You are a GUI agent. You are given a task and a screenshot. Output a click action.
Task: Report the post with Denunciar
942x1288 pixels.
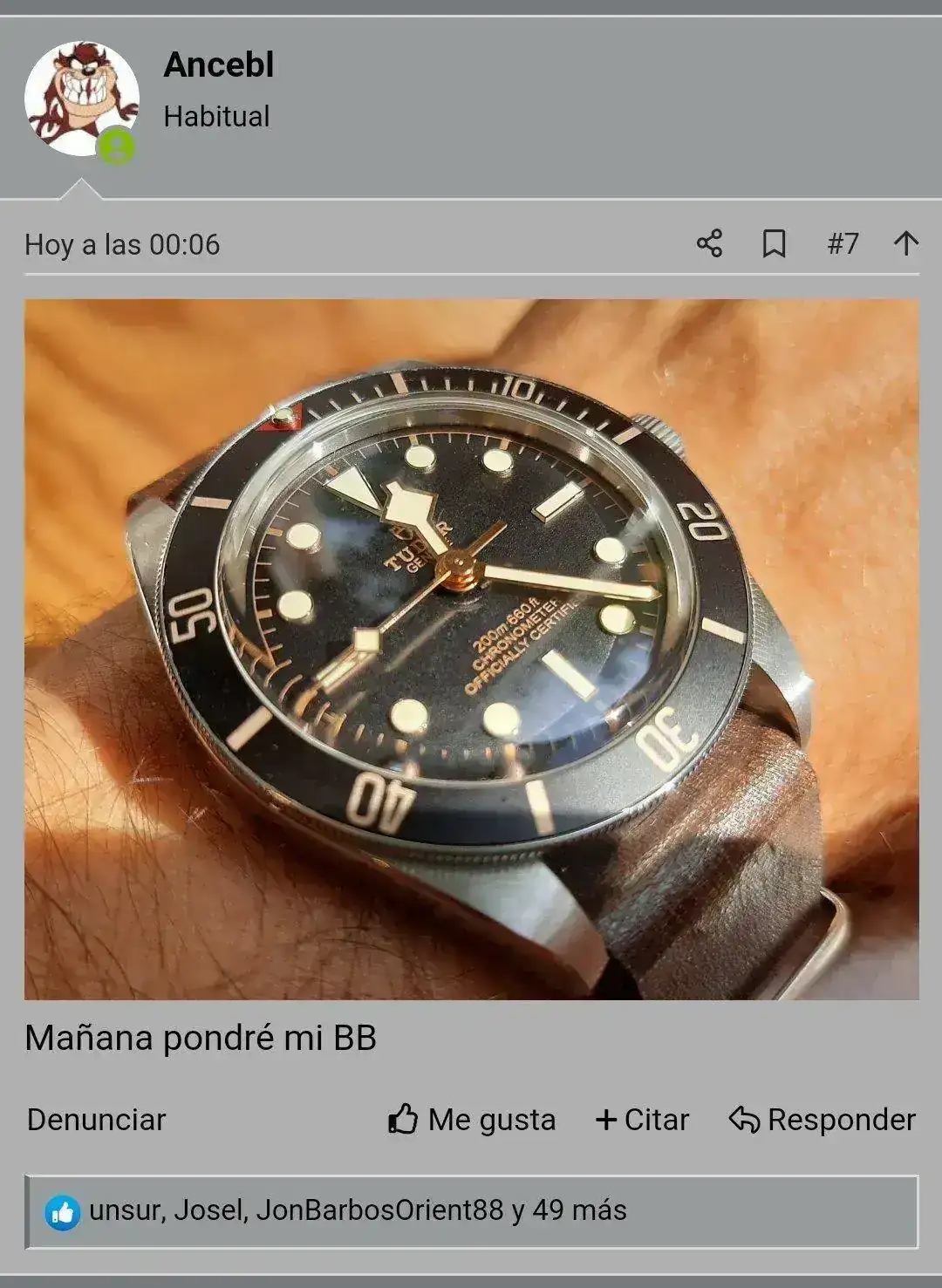click(96, 1120)
